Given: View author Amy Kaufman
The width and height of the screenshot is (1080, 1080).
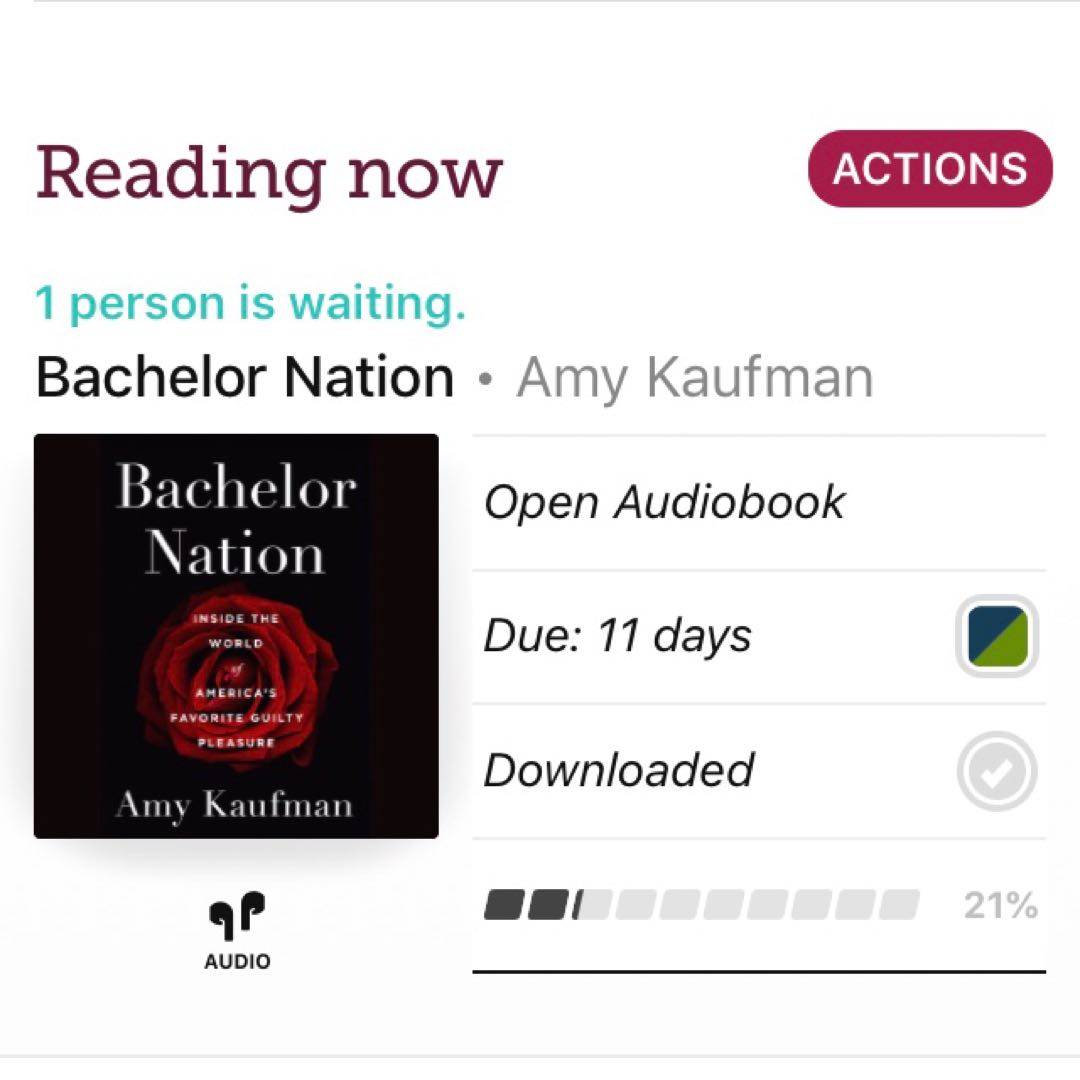Looking at the screenshot, I should [695, 378].
